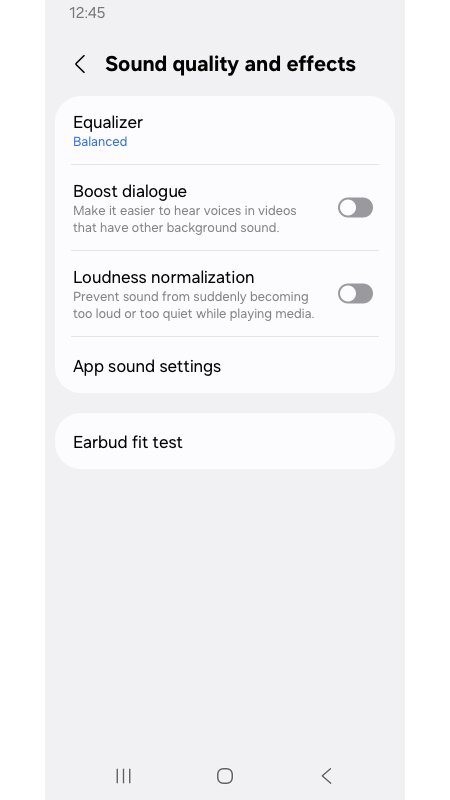Open App sound settings
The width and height of the screenshot is (450, 800).
pyautogui.click(x=225, y=366)
